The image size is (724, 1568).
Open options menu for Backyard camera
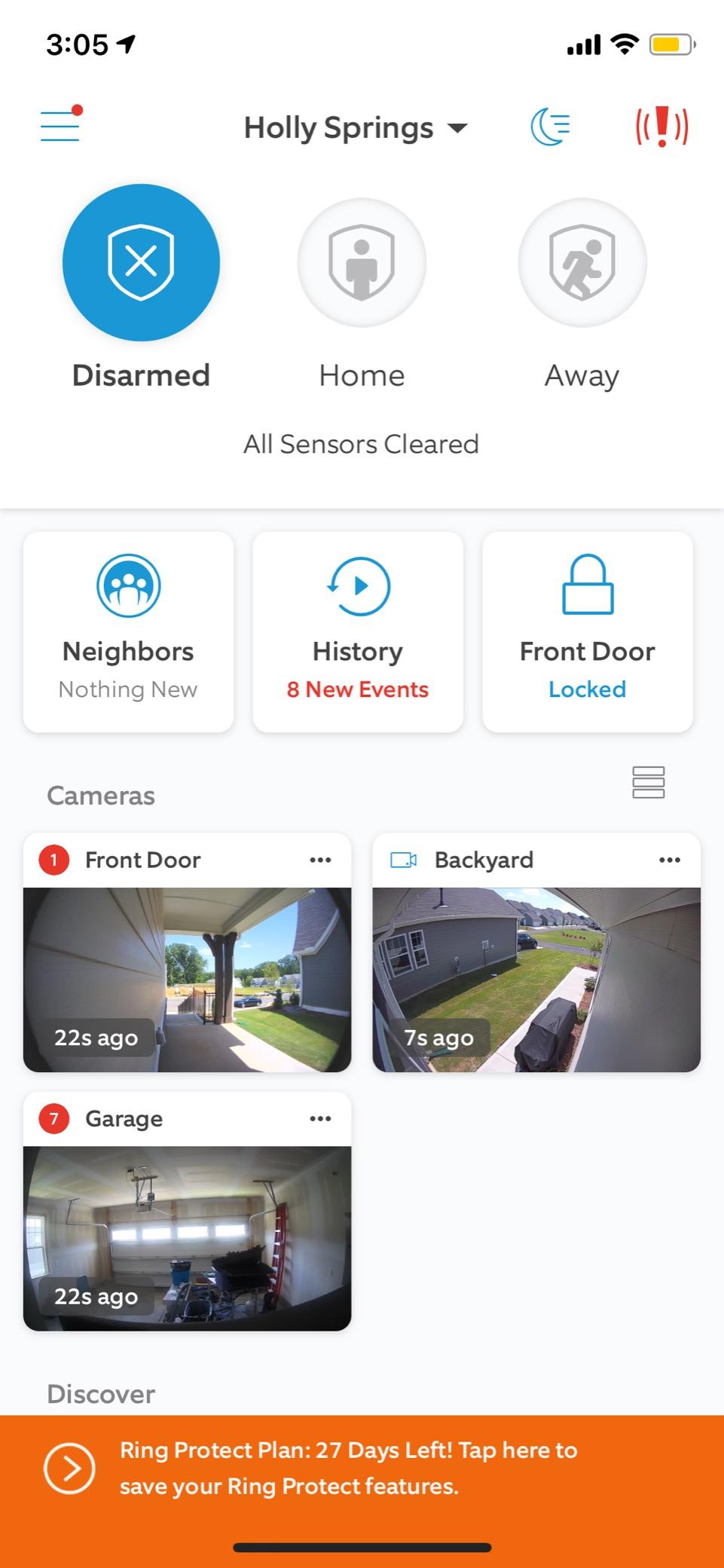670,859
